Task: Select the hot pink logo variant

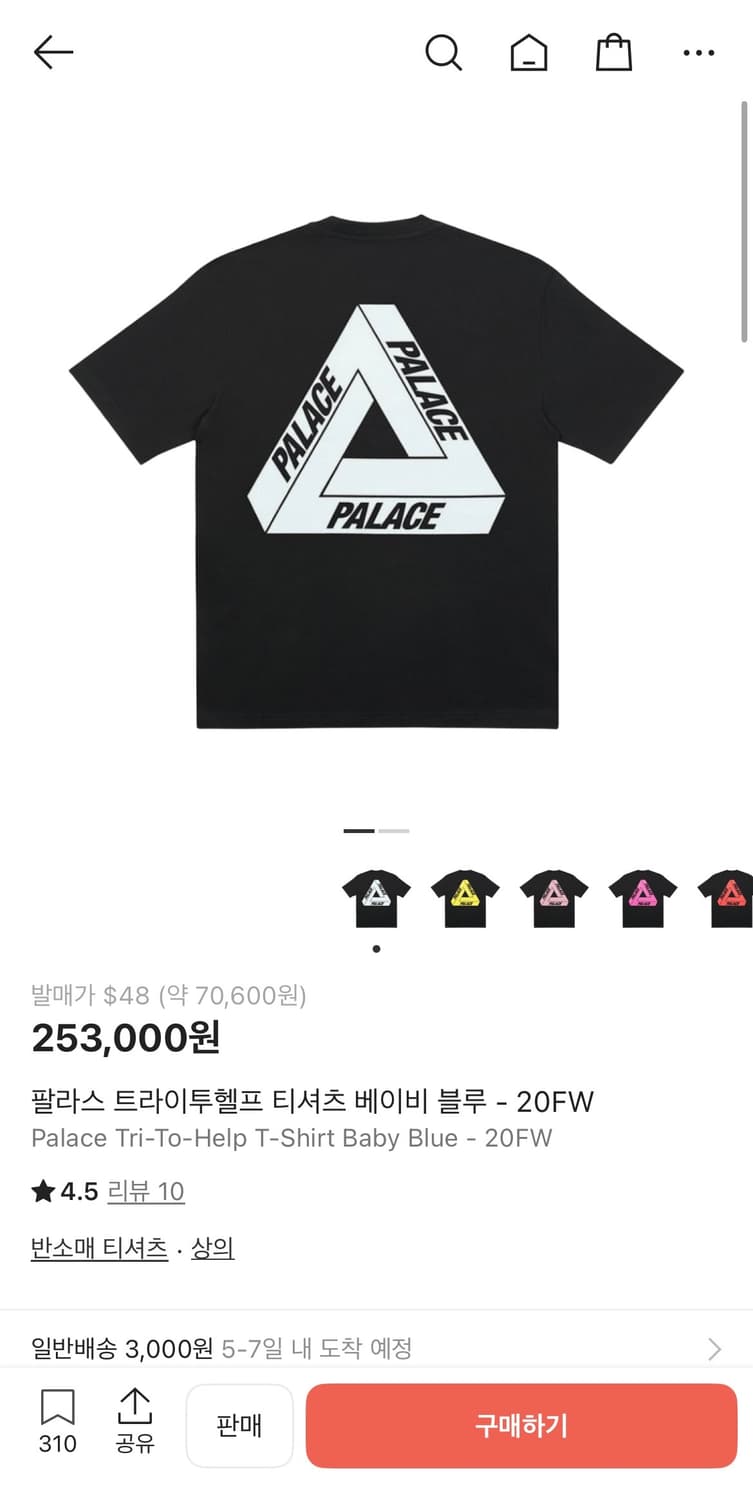Action: pos(643,897)
